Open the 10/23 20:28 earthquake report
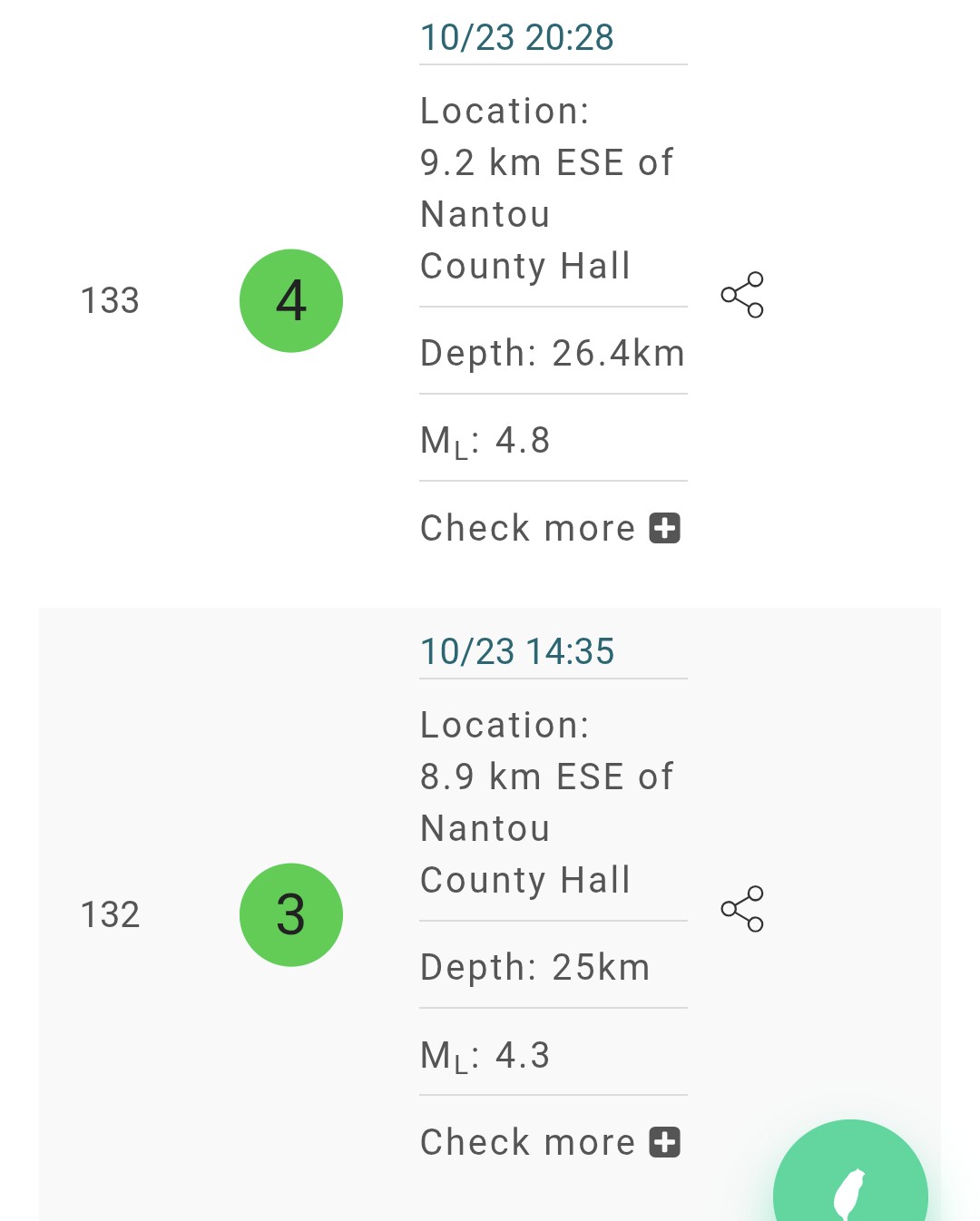Viewport: 980px width, 1221px height. (x=516, y=38)
